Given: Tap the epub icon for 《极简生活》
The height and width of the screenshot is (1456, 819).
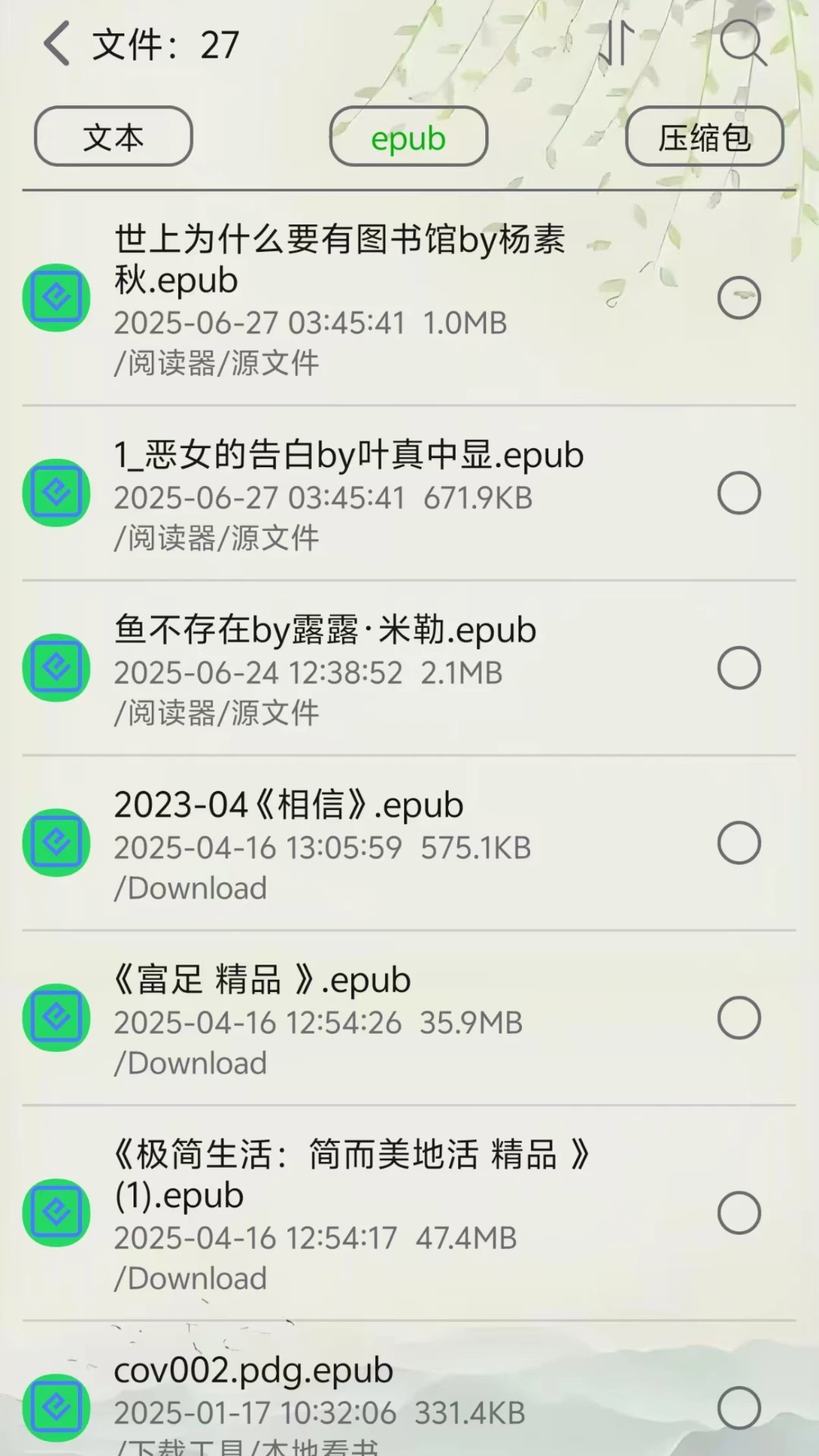Looking at the screenshot, I should click(55, 1212).
